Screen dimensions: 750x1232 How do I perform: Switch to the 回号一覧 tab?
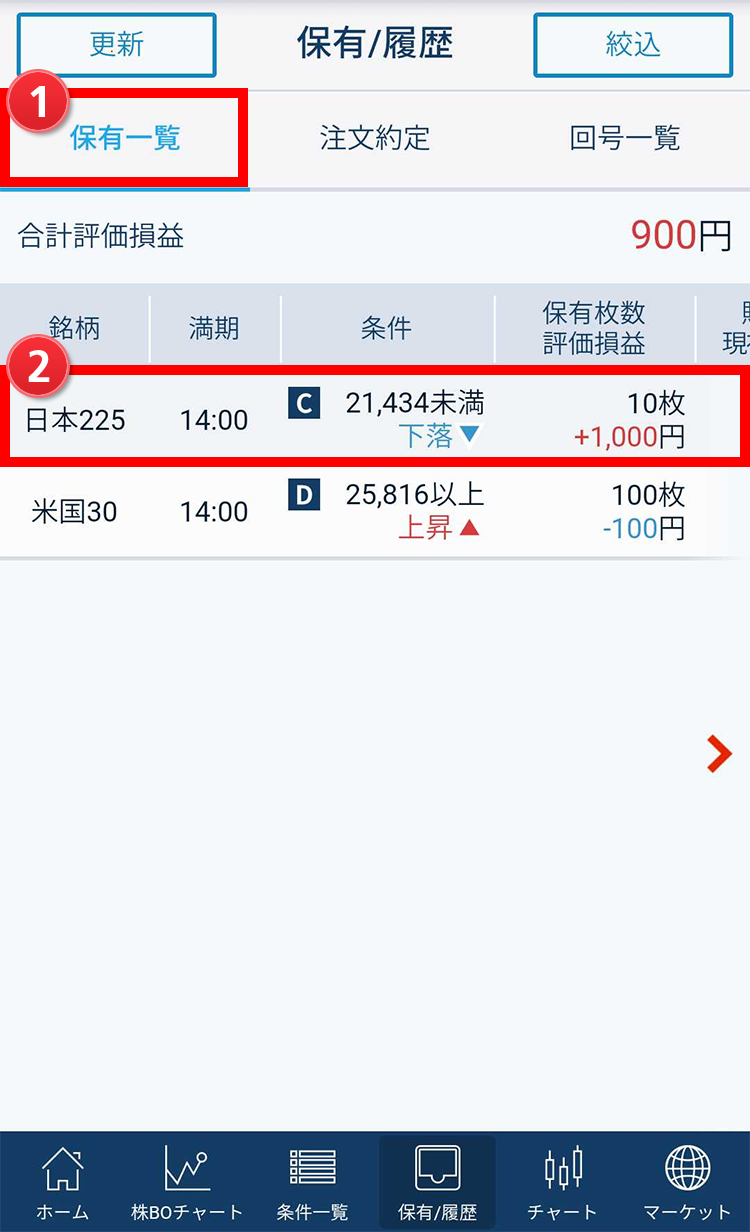click(625, 138)
